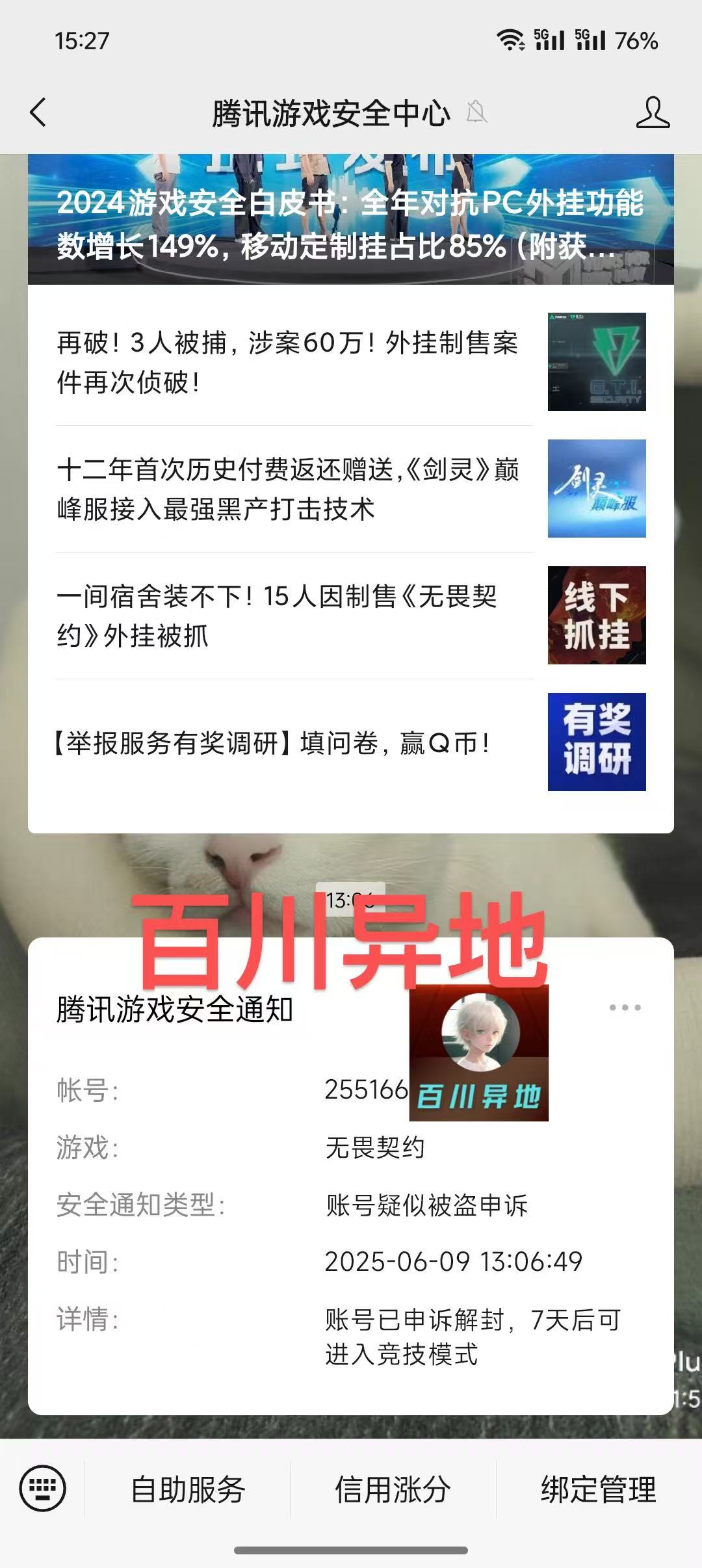
Task: Open the three-dot menu on 腾讯游戏安全通知
Action: 625,1008
